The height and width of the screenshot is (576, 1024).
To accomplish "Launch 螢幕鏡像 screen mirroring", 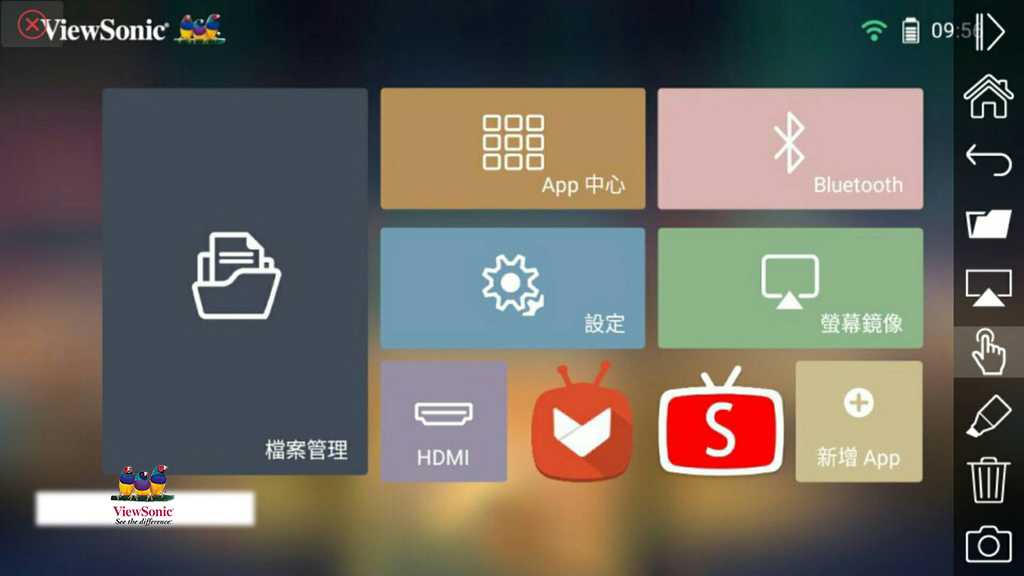I will coord(790,287).
